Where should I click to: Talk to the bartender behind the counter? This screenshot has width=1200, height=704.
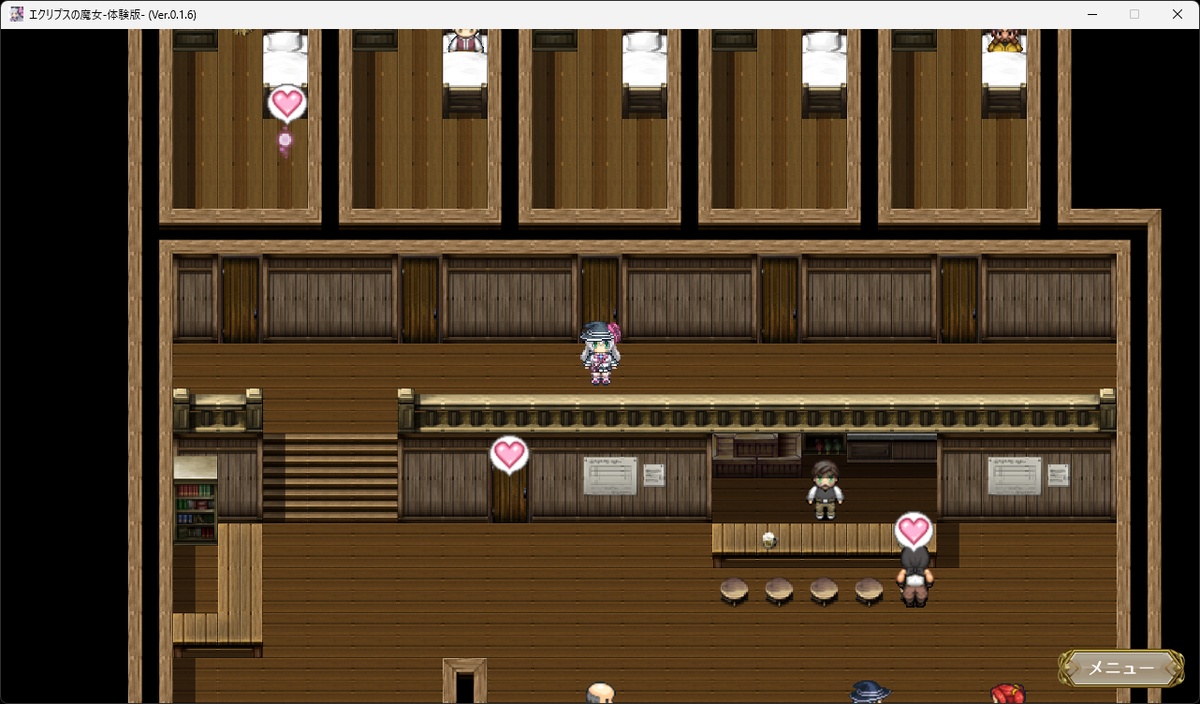pyautogui.click(x=824, y=489)
